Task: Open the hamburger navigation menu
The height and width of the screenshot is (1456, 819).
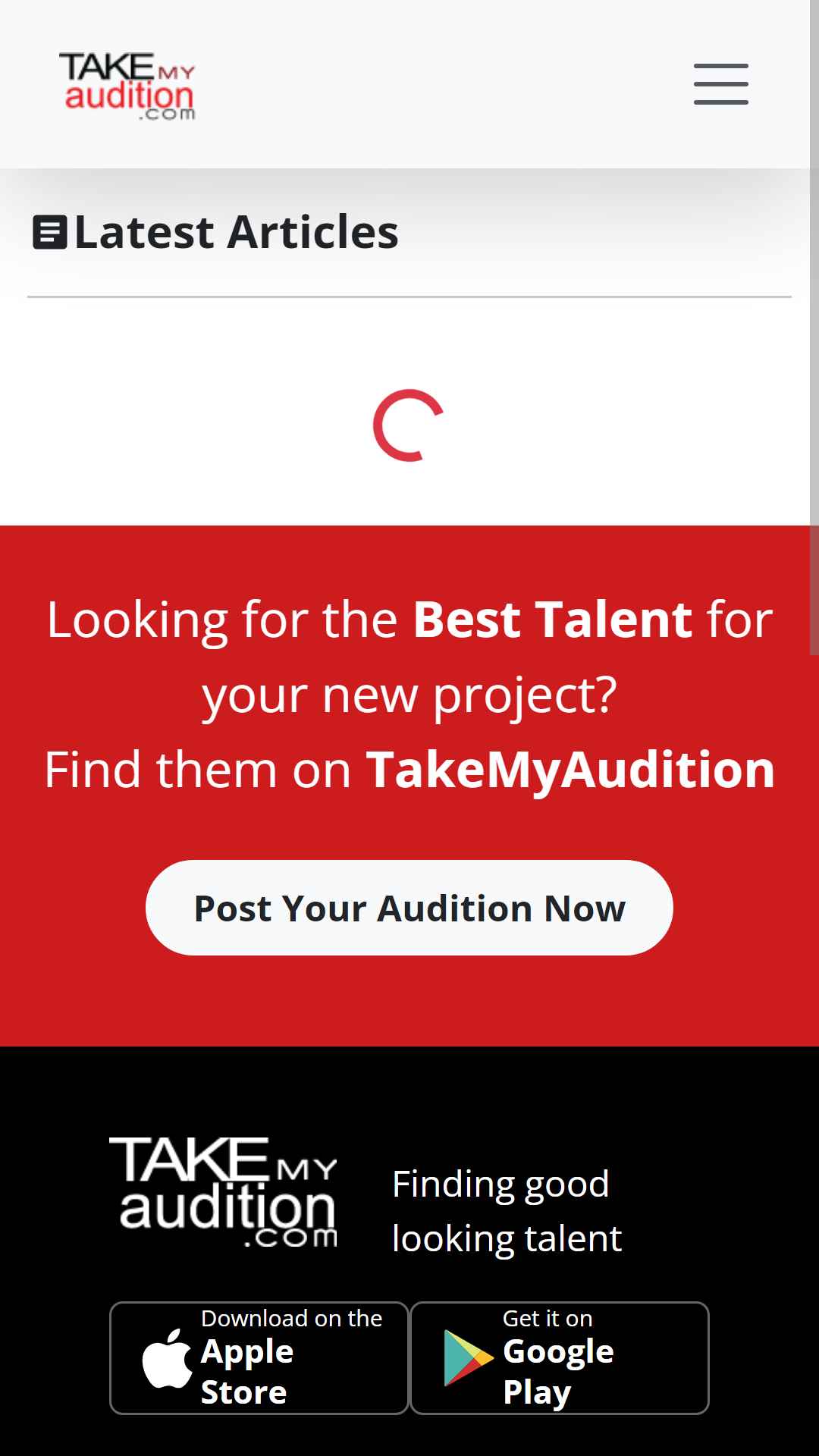Action: pos(721,84)
